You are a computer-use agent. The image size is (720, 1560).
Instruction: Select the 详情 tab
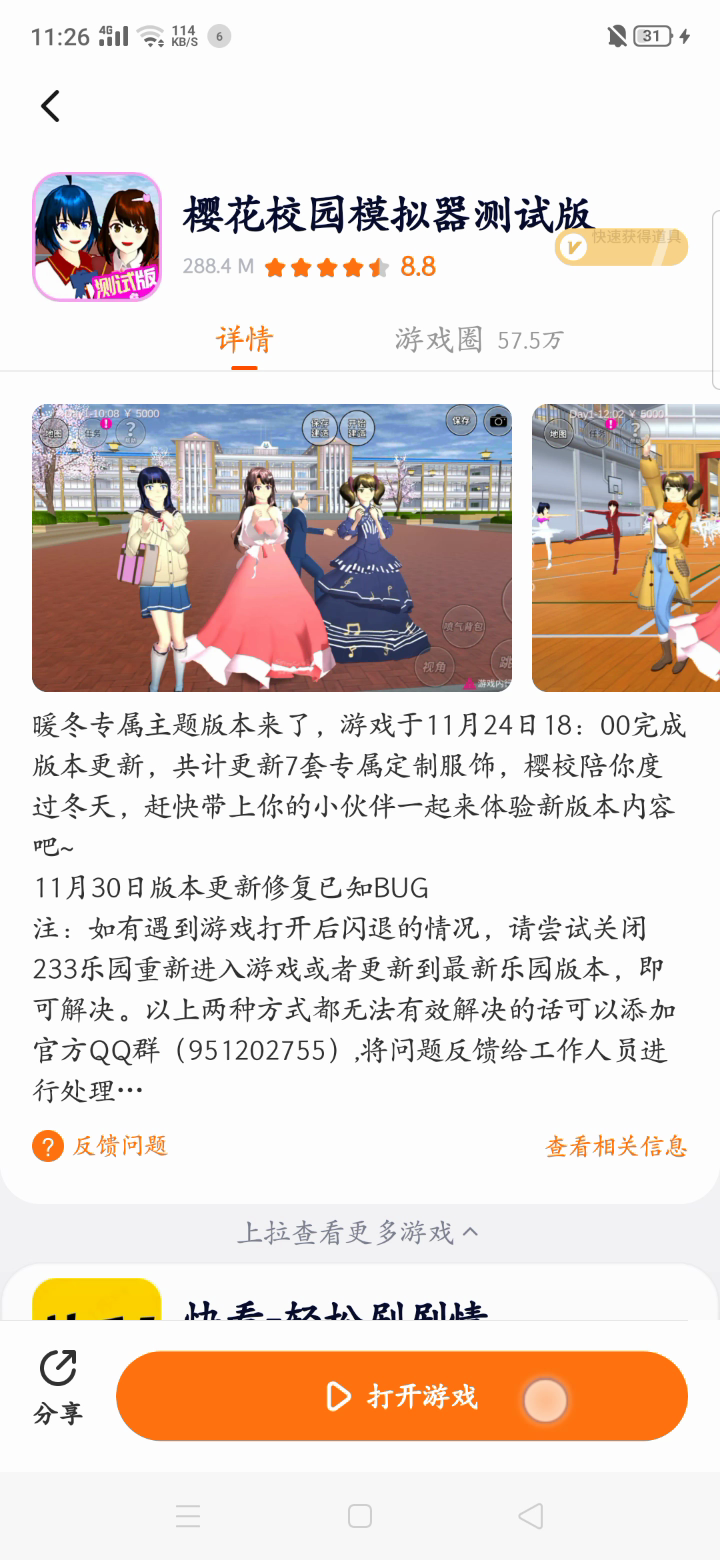(244, 340)
